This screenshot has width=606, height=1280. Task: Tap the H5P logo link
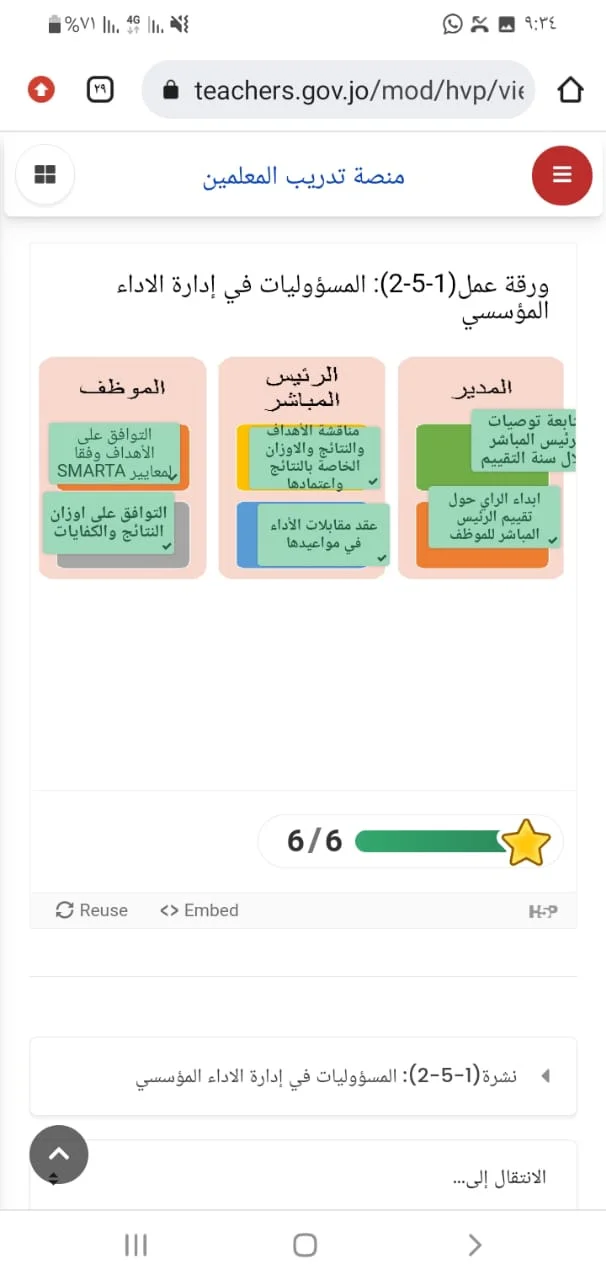pos(542,911)
